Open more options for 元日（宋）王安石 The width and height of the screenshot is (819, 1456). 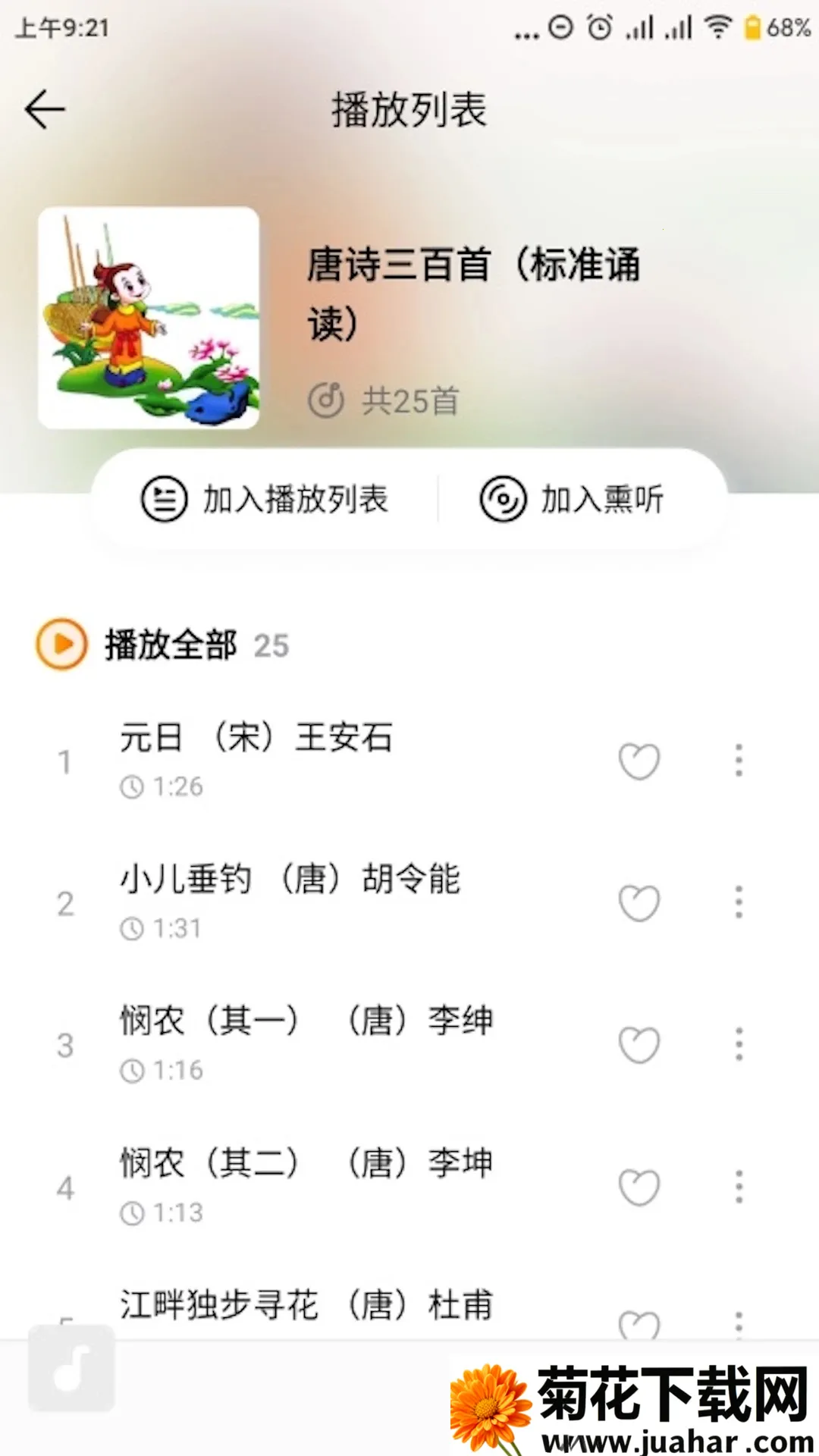[739, 761]
